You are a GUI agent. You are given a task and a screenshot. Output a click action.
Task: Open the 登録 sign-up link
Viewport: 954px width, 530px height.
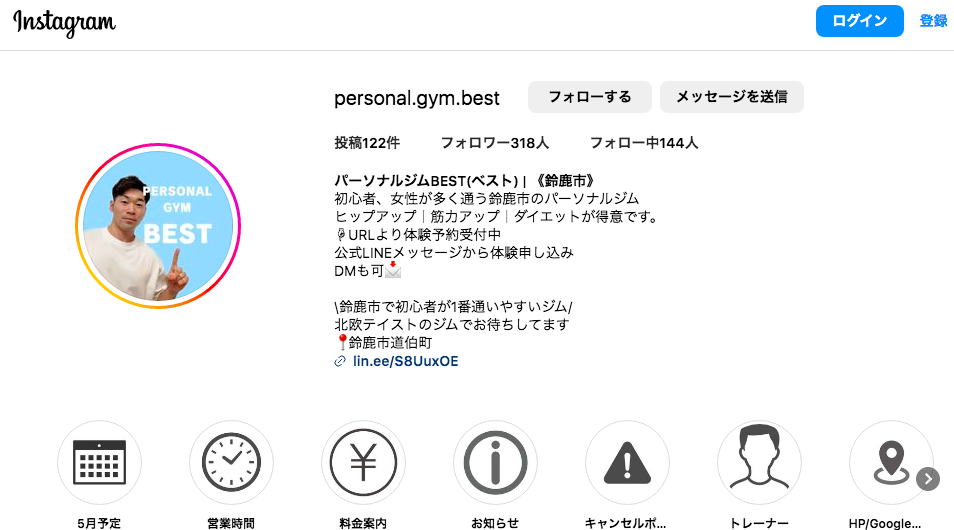pyautogui.click(x=933, y=21)
